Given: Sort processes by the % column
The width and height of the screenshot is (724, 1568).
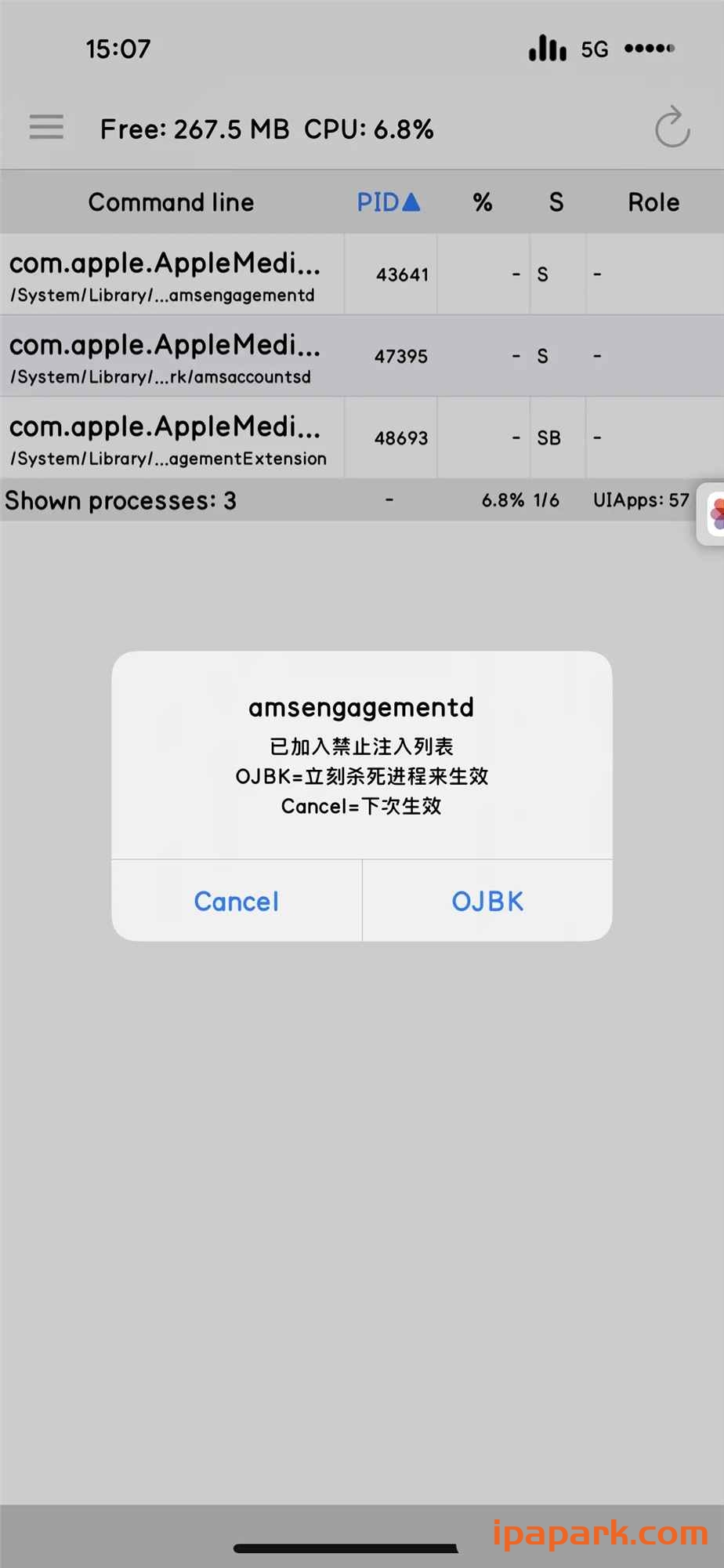Looking at the screenshot, I should point(482,202).
